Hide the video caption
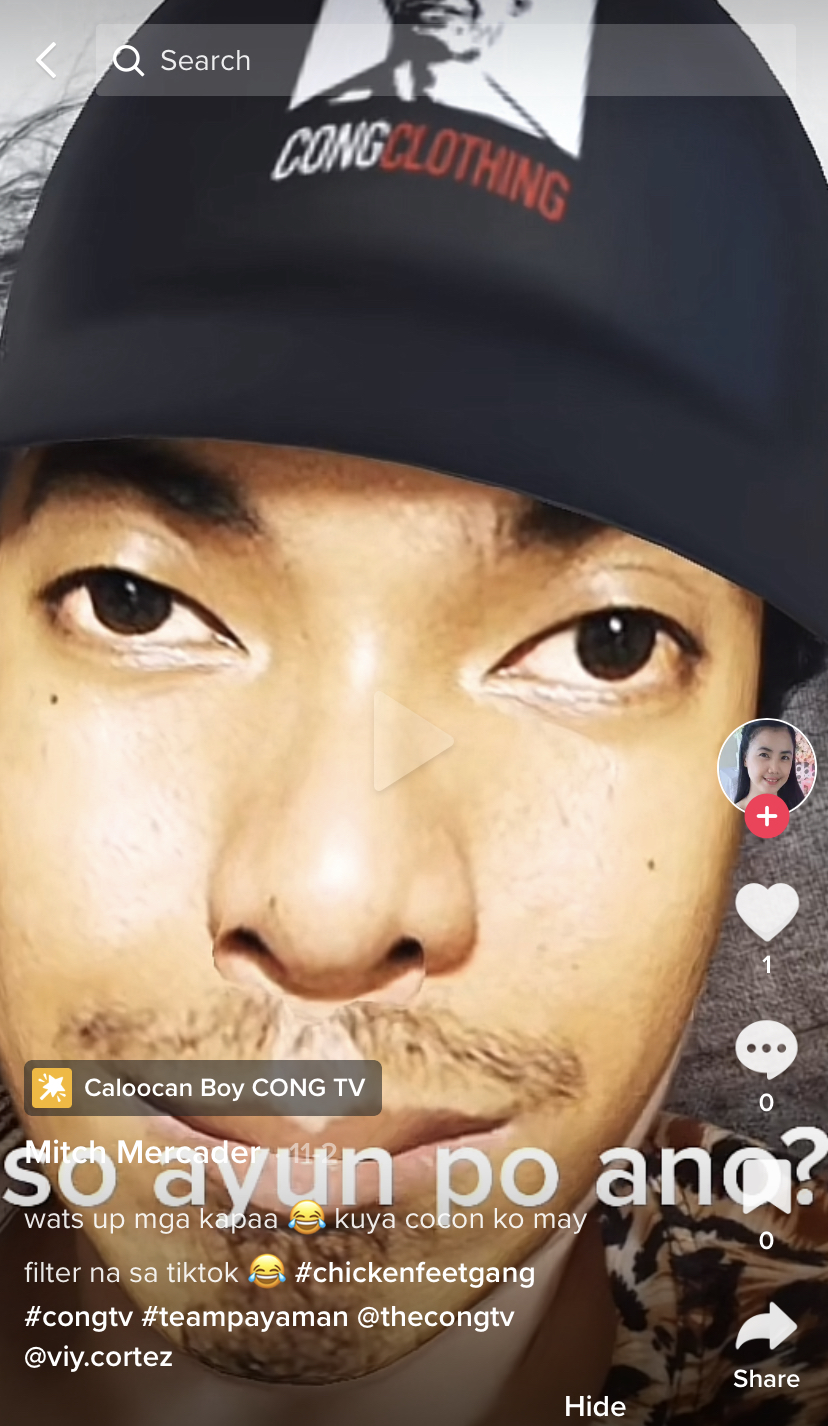 (594, 1406)
